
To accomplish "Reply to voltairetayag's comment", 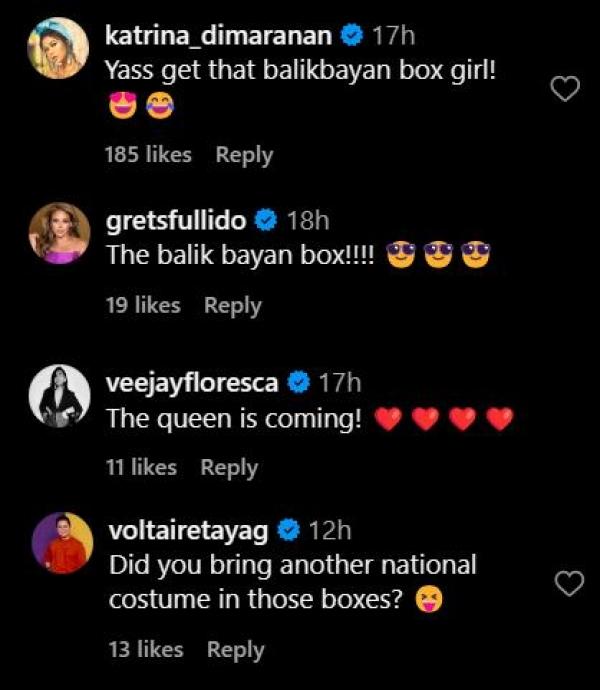I will point(235,649).
